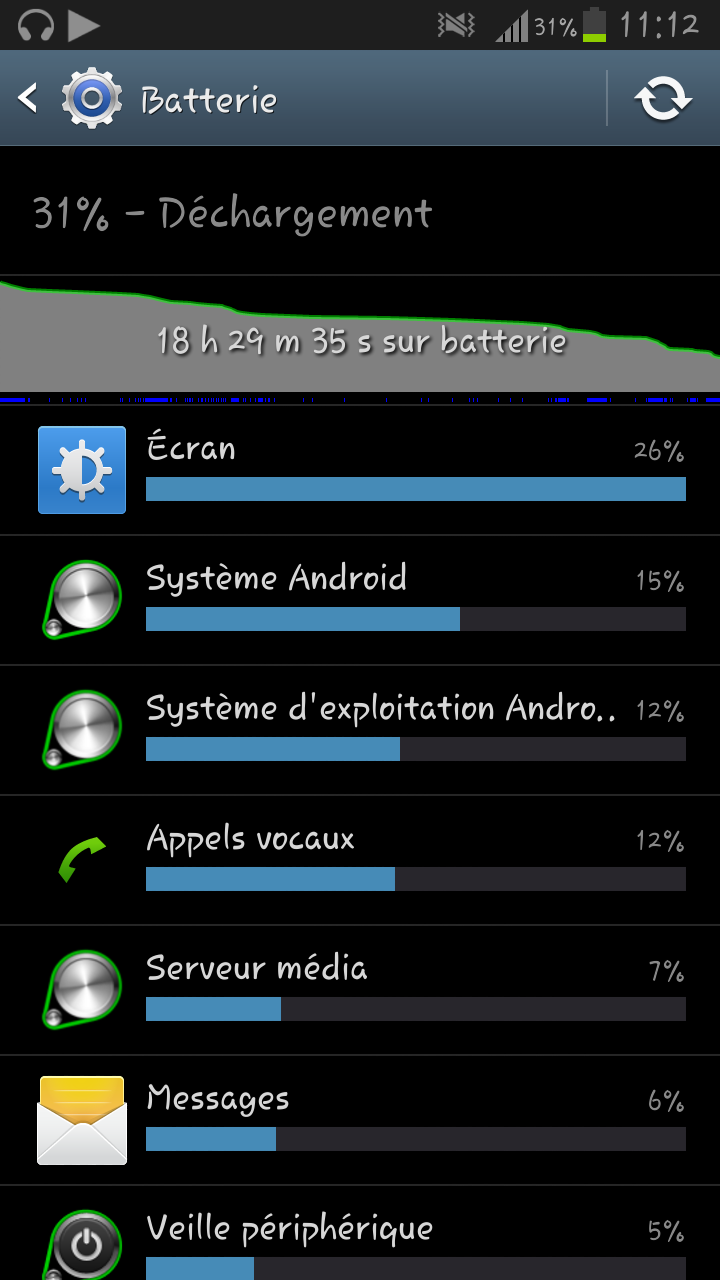This screenshot has width=720, height=1280.
Task: Refresh battery usage statistics
Action: [x=663, y=99]
